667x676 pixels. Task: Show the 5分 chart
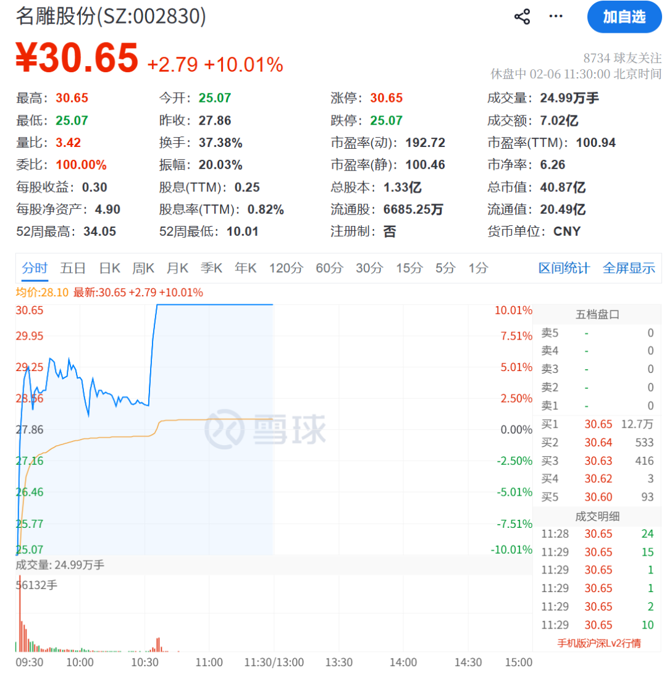click(445, 267)
